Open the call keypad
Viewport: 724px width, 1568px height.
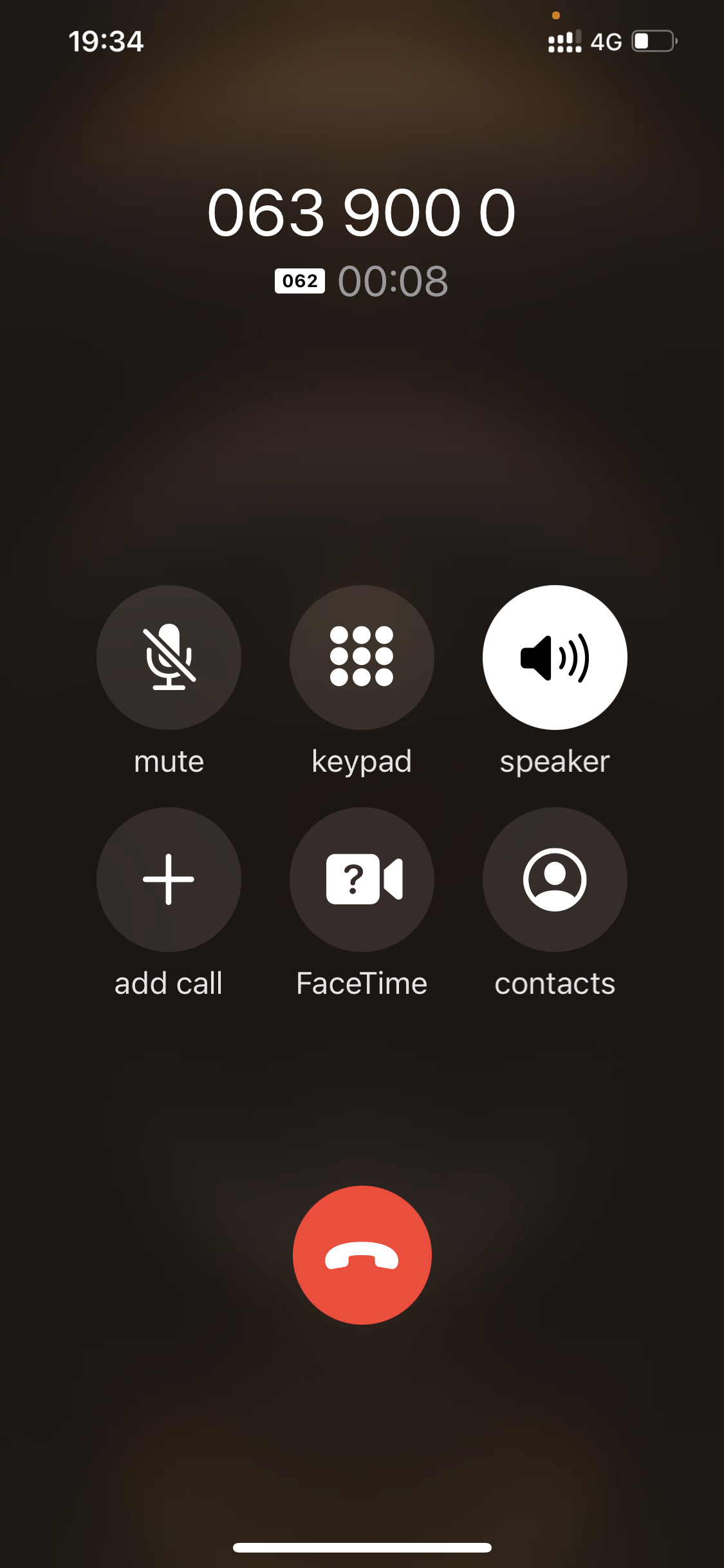click(362, 657)
